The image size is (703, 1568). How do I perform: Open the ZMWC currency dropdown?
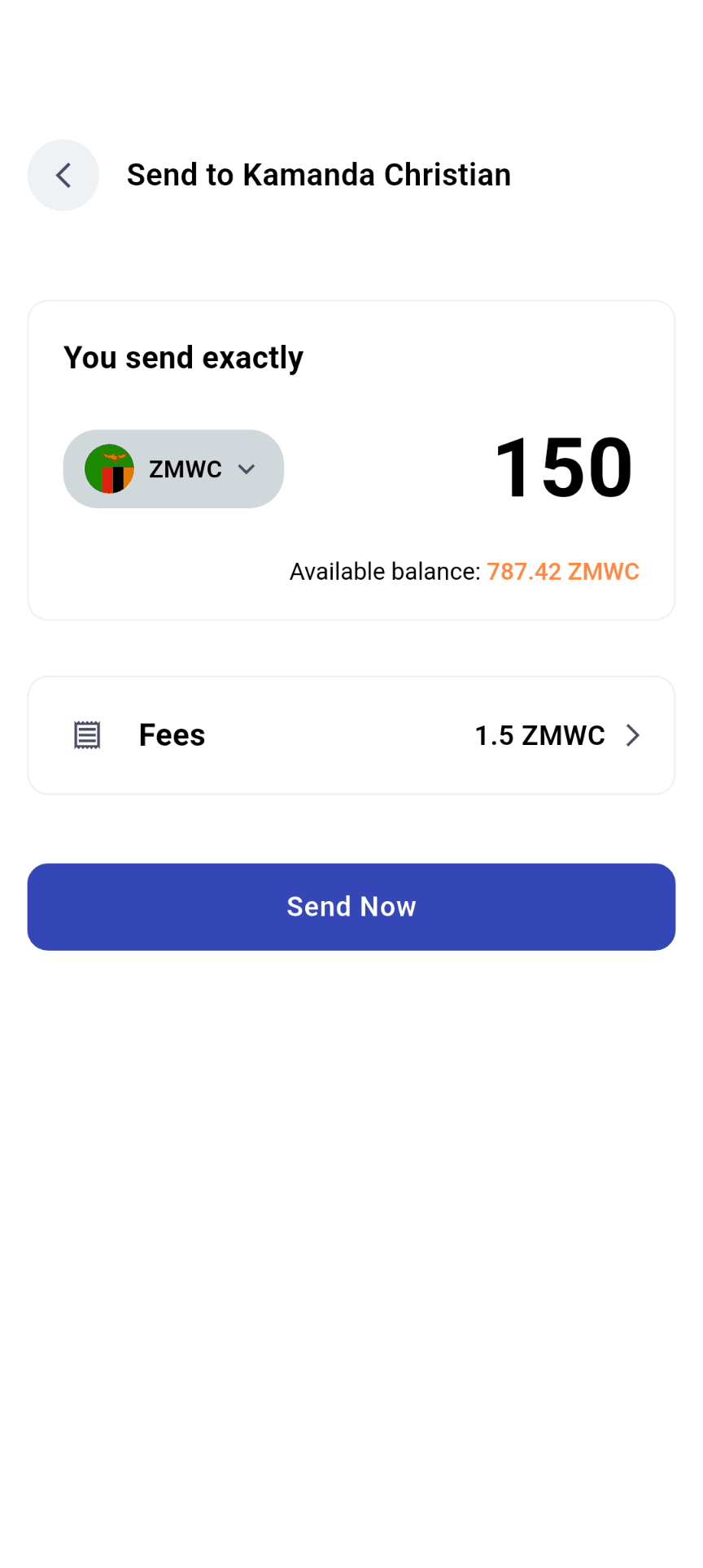pyautogui.click(x=173, y=468)
